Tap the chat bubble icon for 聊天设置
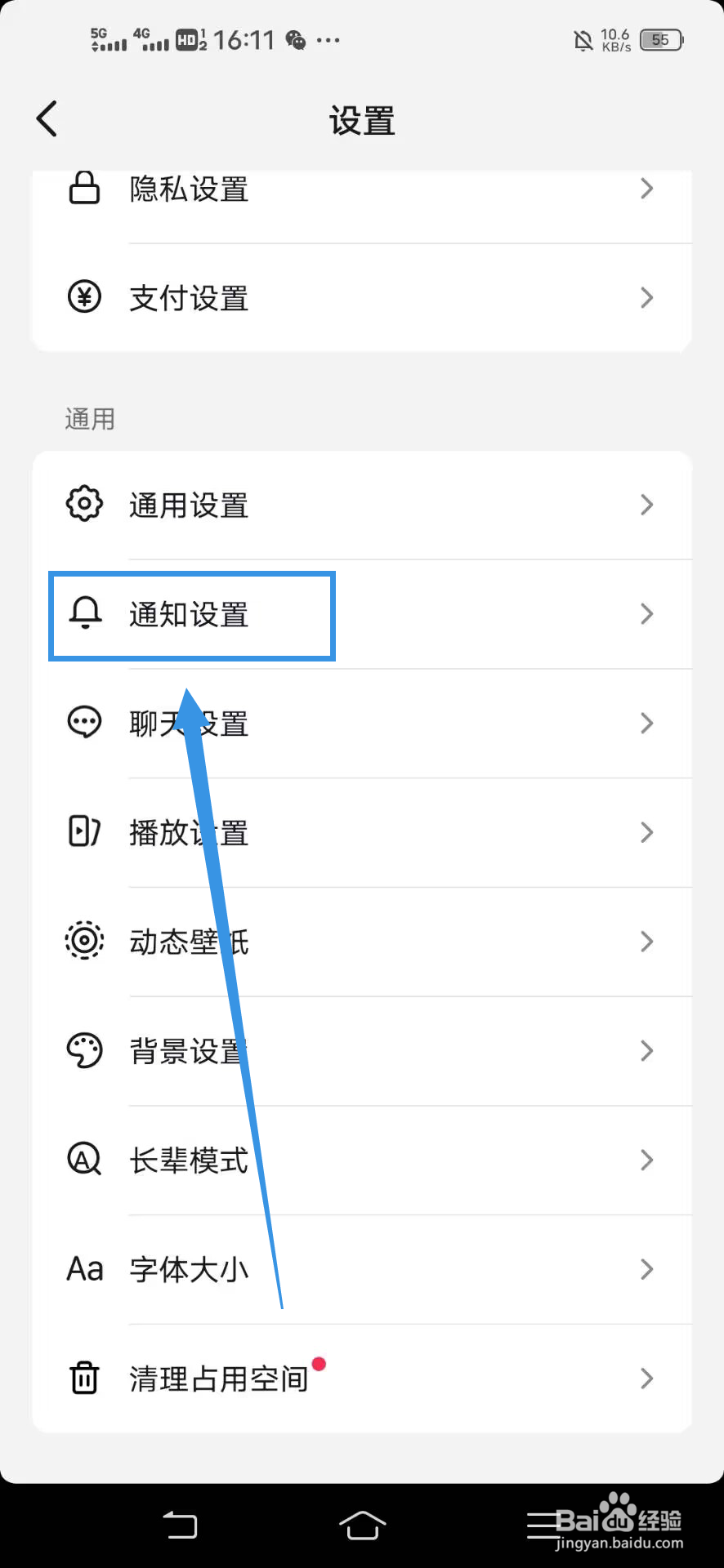724x1568 pixels. [84, 724]
